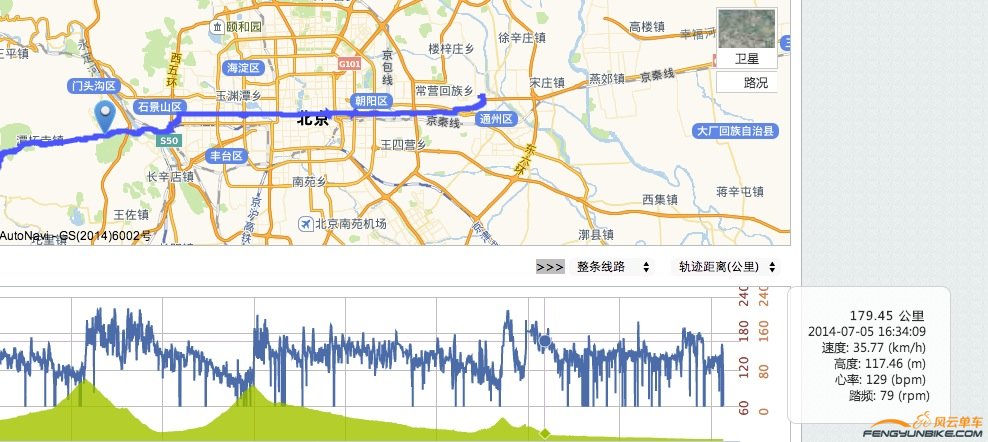
Task: Select the highlighted data point on chart
Action: (x=545, y=341)
